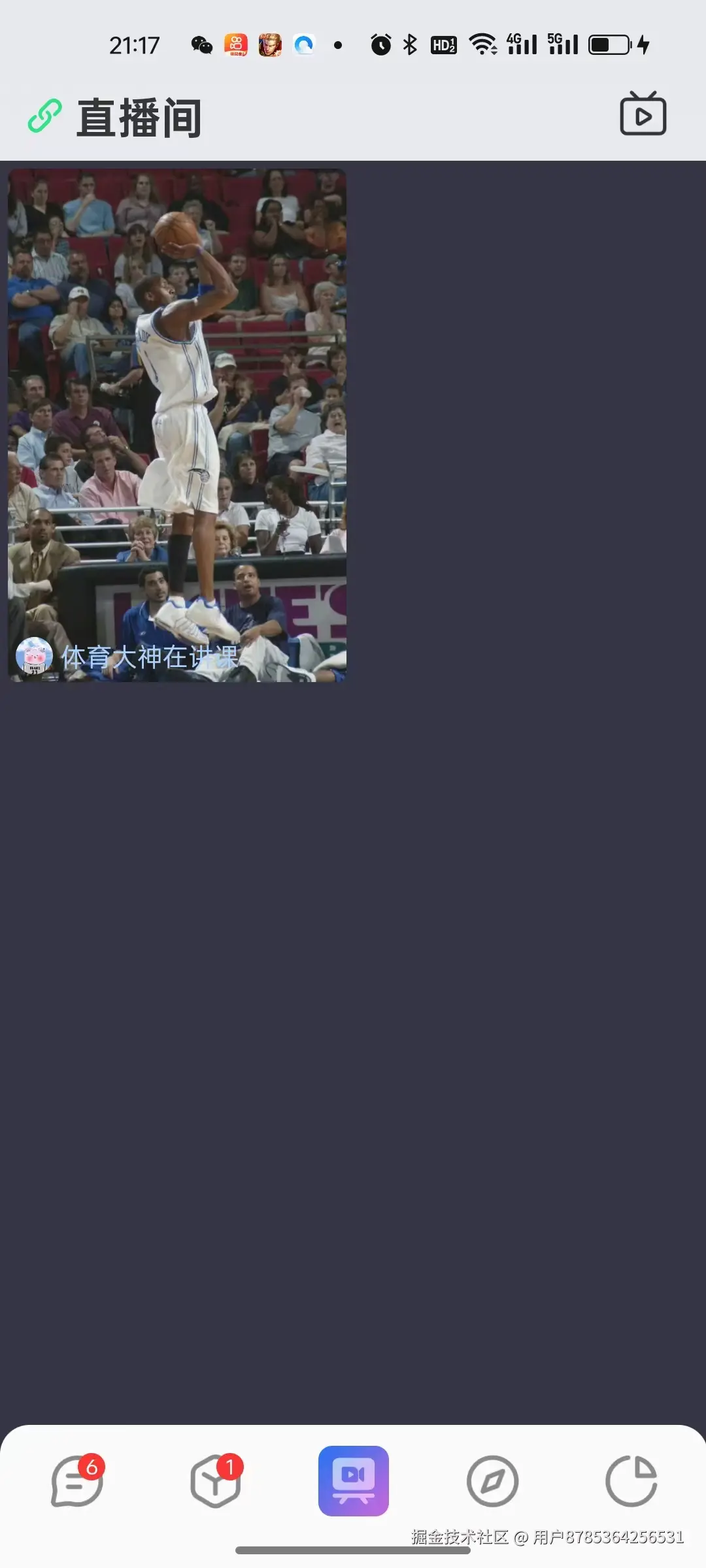The image size is (706, 1568).
Task: Select the live room video tab
Action: coord(353,1480)
